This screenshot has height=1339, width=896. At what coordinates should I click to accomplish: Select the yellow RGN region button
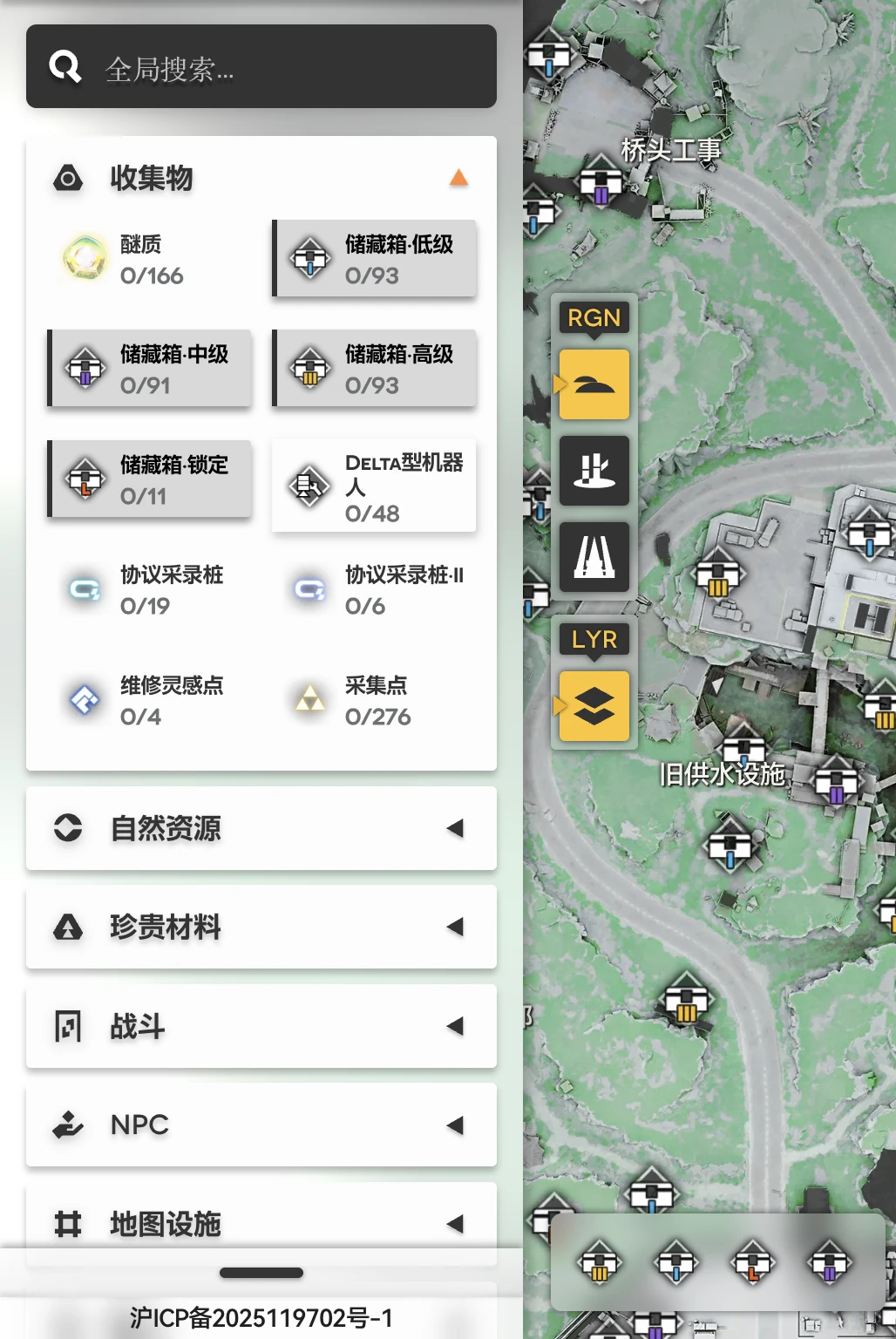pyautogui.click(x=594, y=384)
